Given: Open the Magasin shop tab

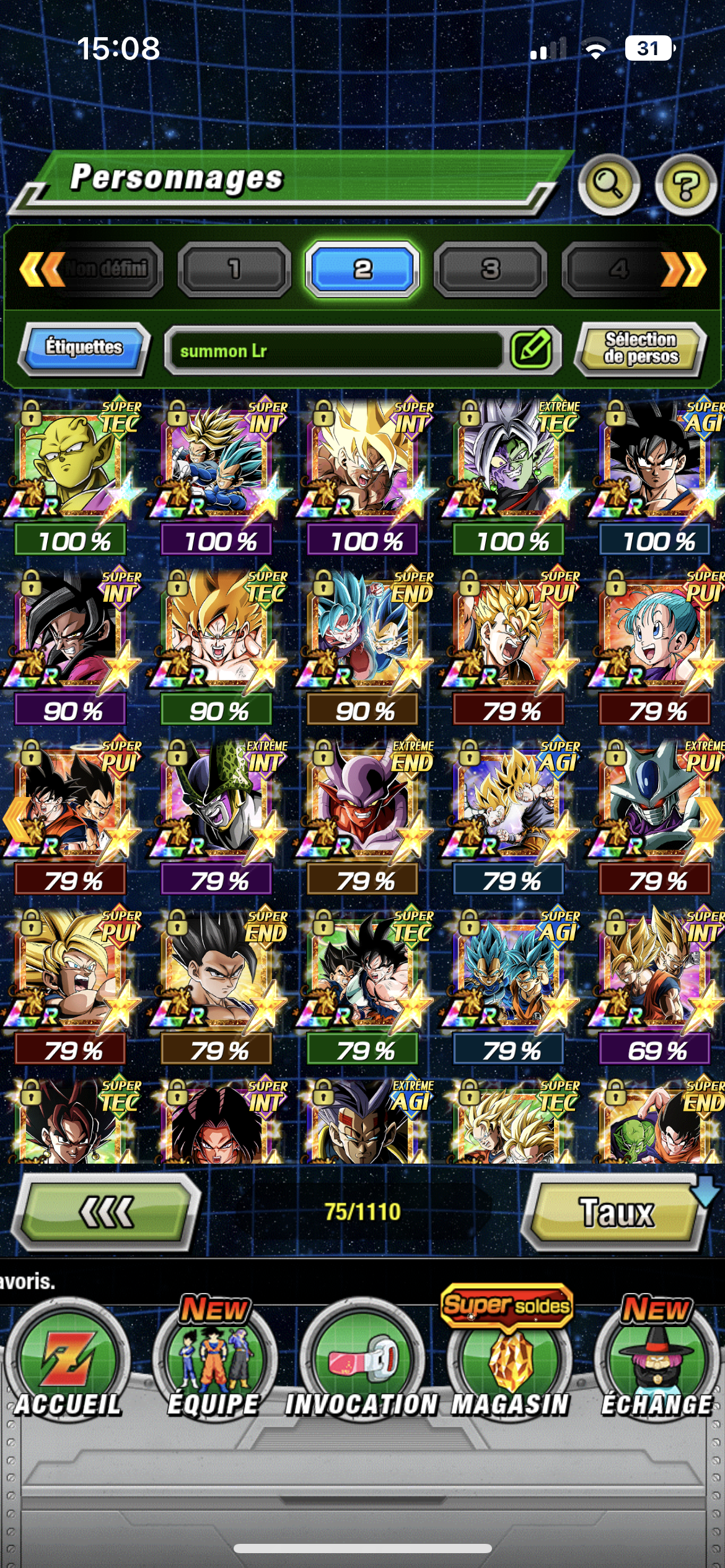Looking at the screenshot, I should (510, 1362).
